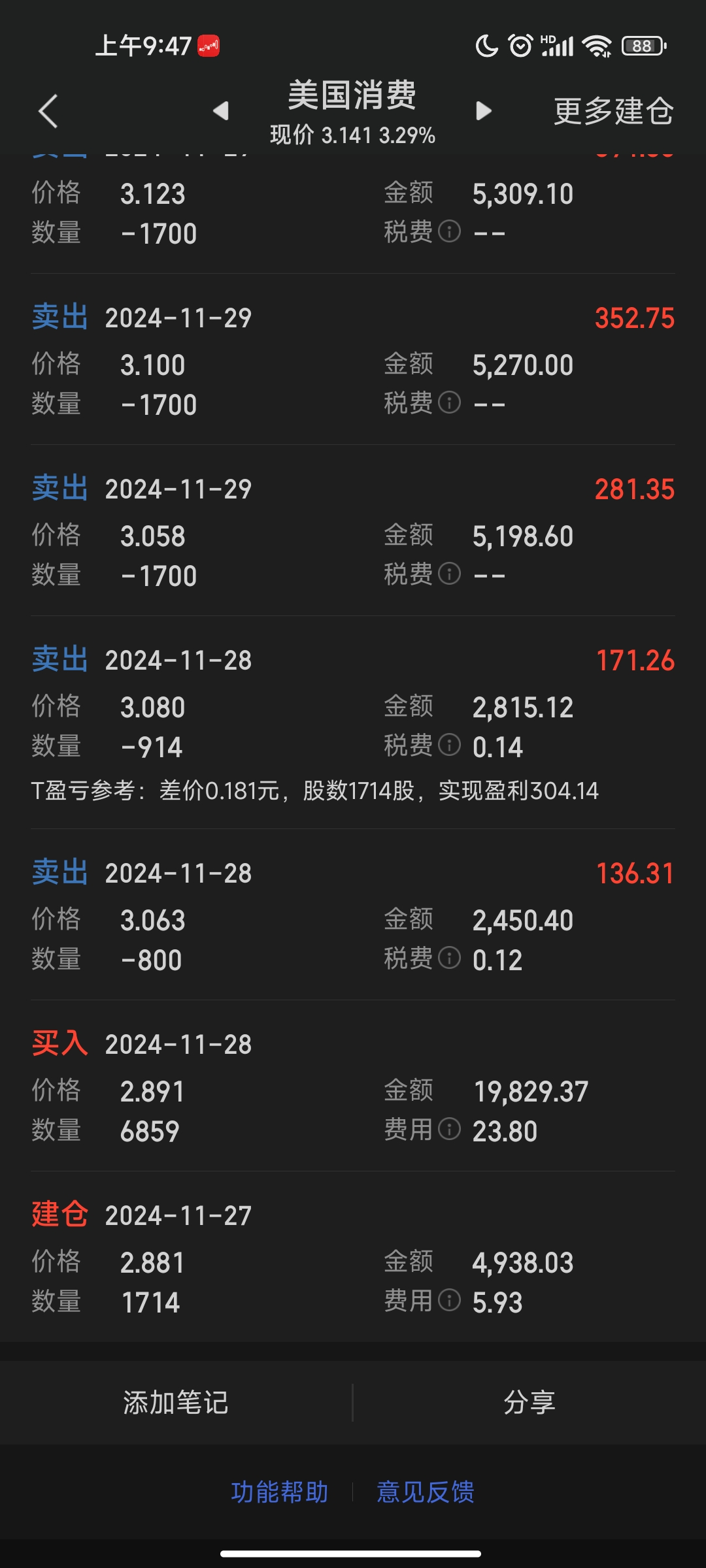
Task: Show 费用 info for the 2024-11-27 建仓 entry
Action: coord(449,1300)
